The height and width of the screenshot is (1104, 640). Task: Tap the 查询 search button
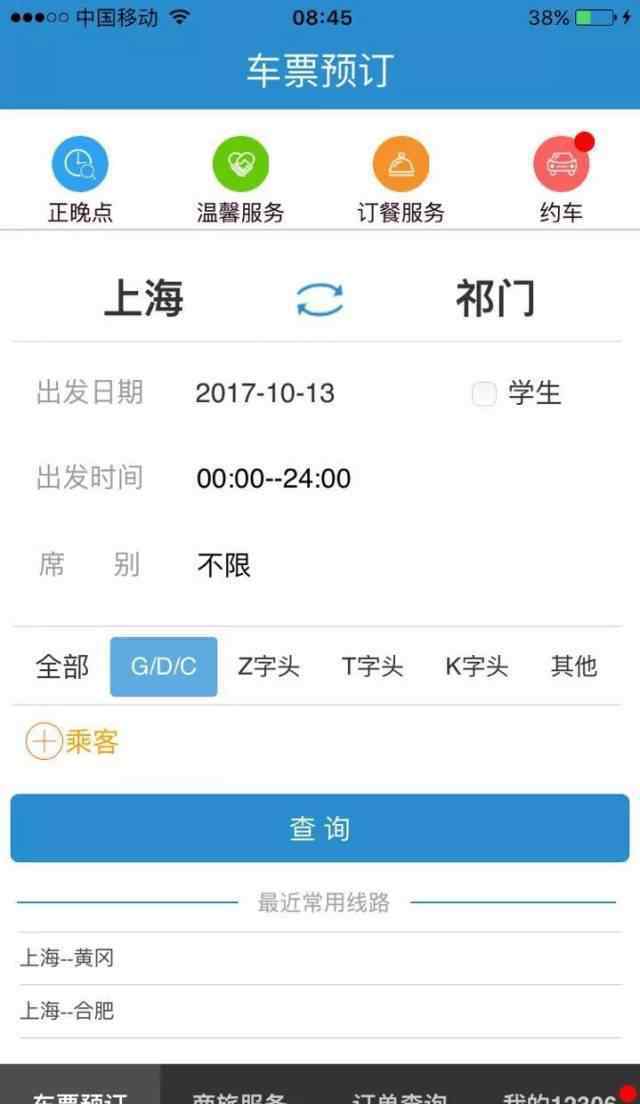click(320, 828)
